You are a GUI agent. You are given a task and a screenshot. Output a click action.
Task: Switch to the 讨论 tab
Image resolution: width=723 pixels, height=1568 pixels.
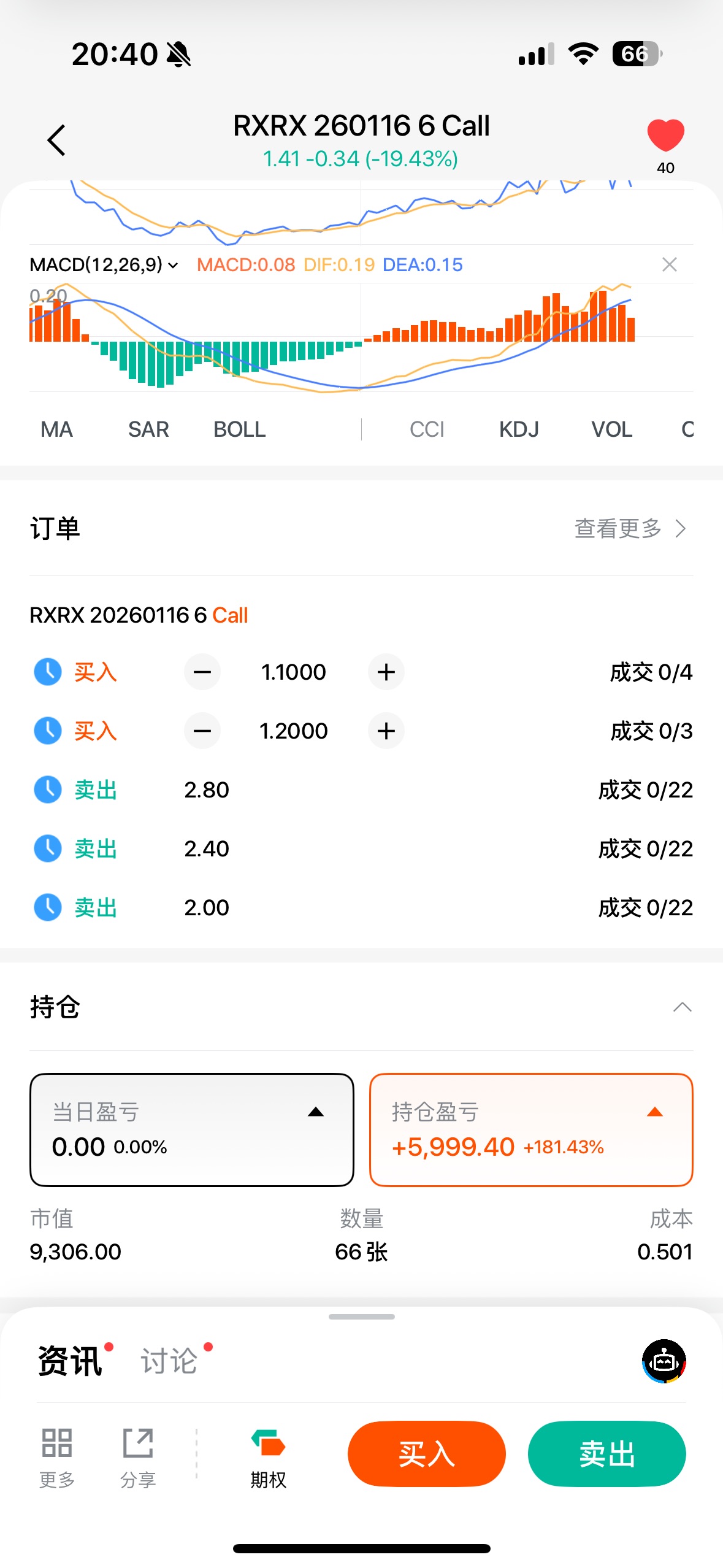click(169, 1361)
